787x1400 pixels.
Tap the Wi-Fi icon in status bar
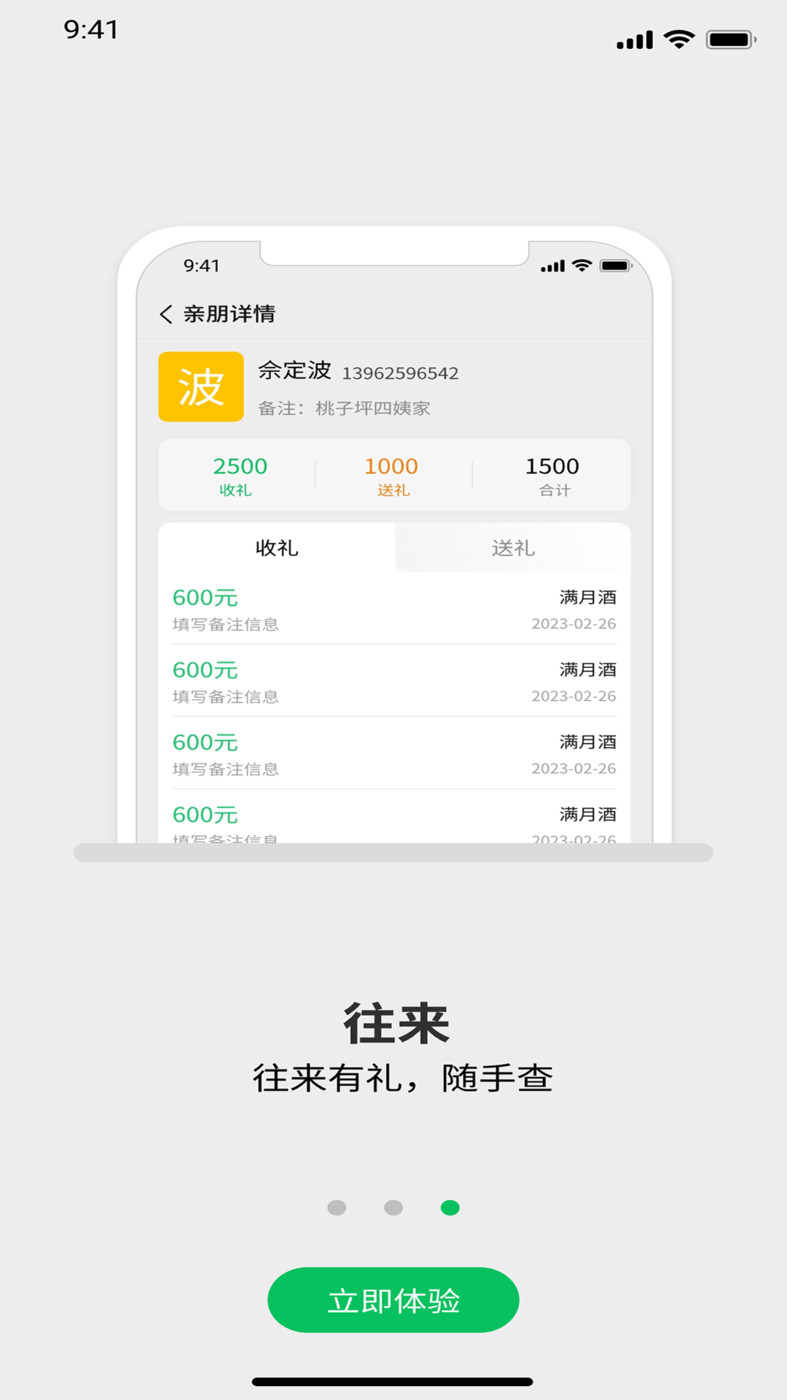coord(678,38)
